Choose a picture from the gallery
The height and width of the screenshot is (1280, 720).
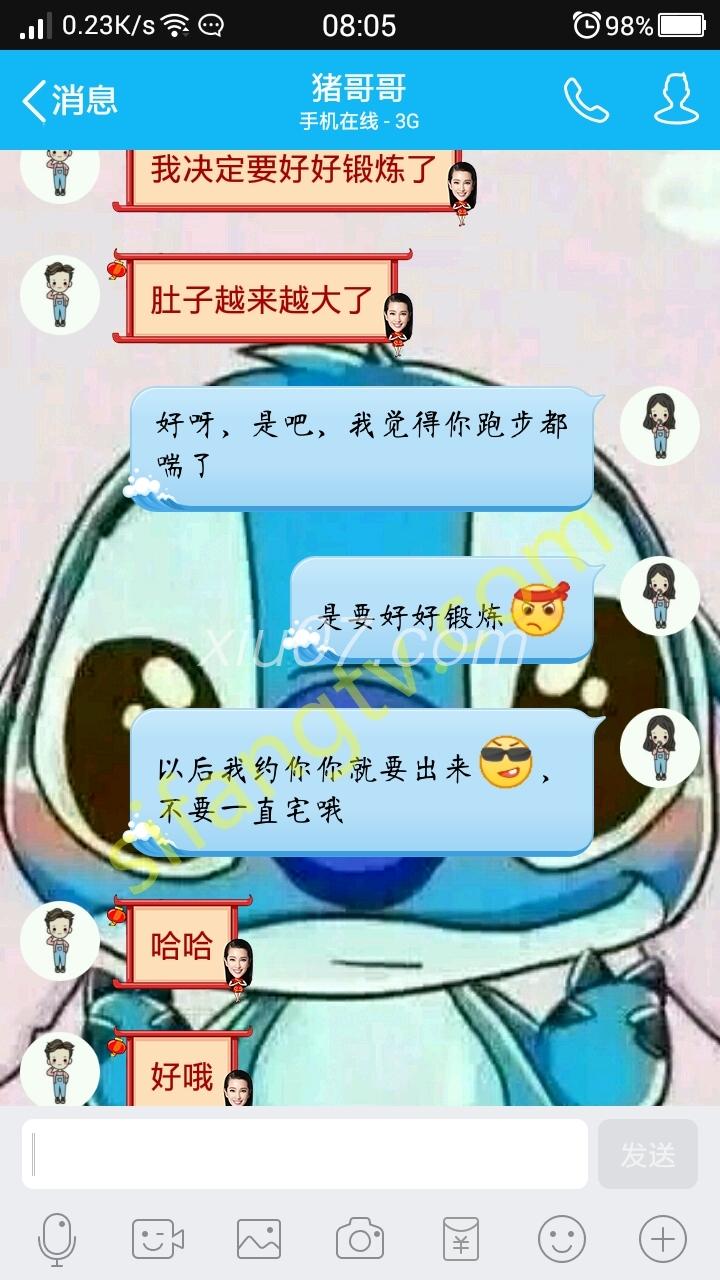(x=259, y=1240)
